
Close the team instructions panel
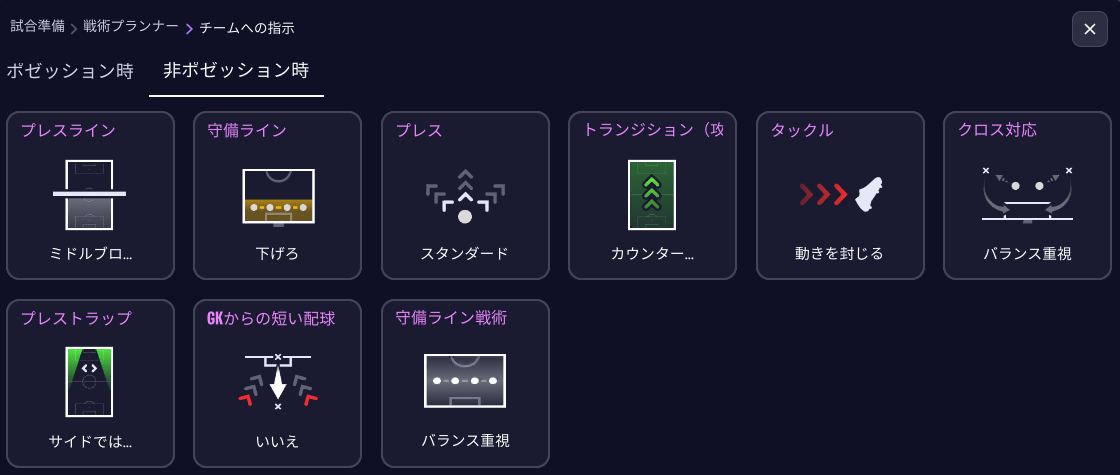coord(1089,29)
